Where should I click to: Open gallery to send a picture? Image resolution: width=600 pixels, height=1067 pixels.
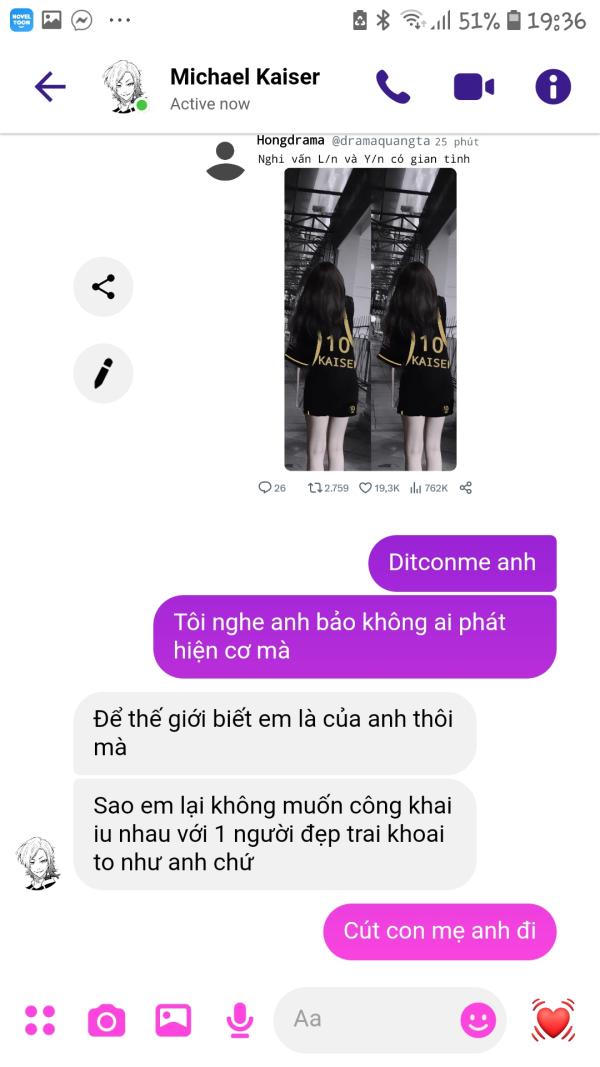(x=173, y=1019)
